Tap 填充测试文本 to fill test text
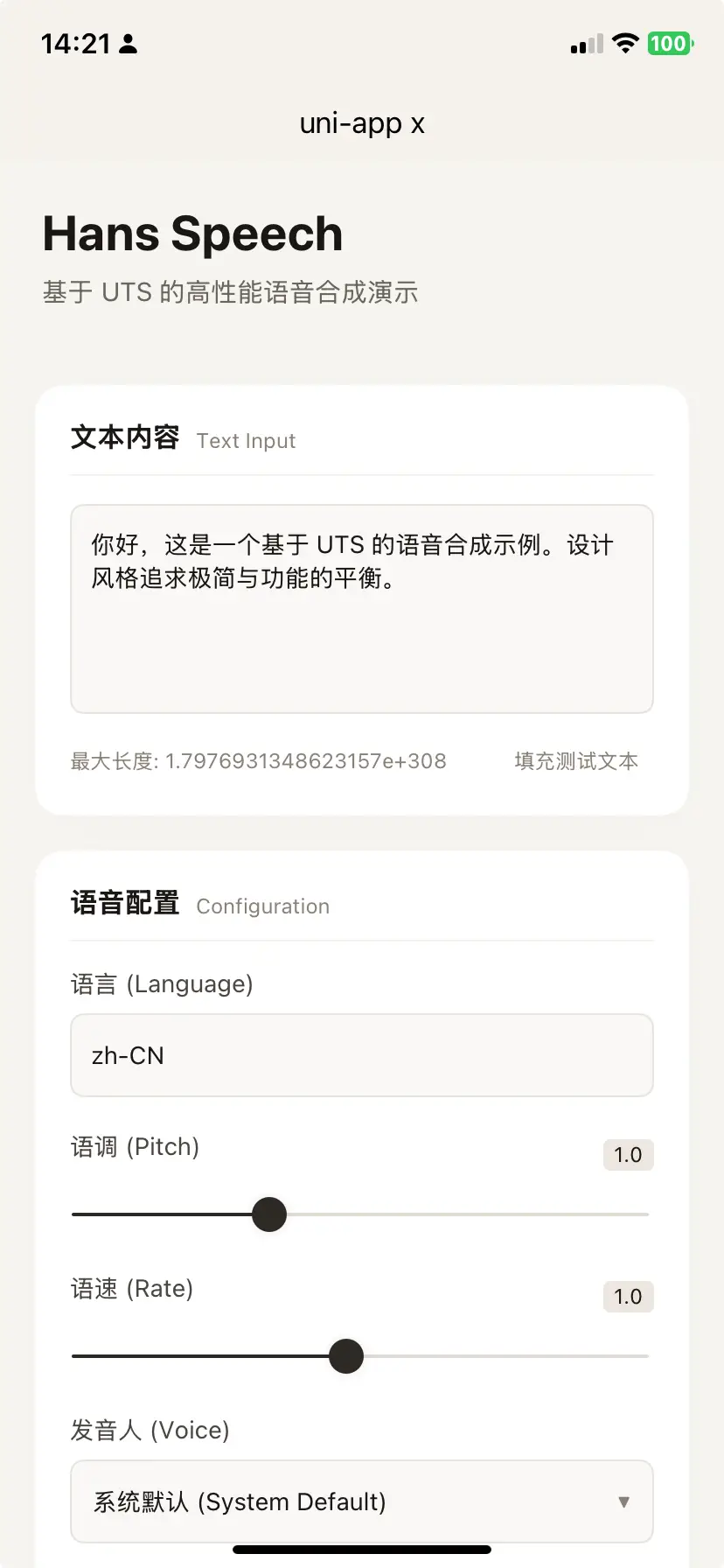 [576, 761]
